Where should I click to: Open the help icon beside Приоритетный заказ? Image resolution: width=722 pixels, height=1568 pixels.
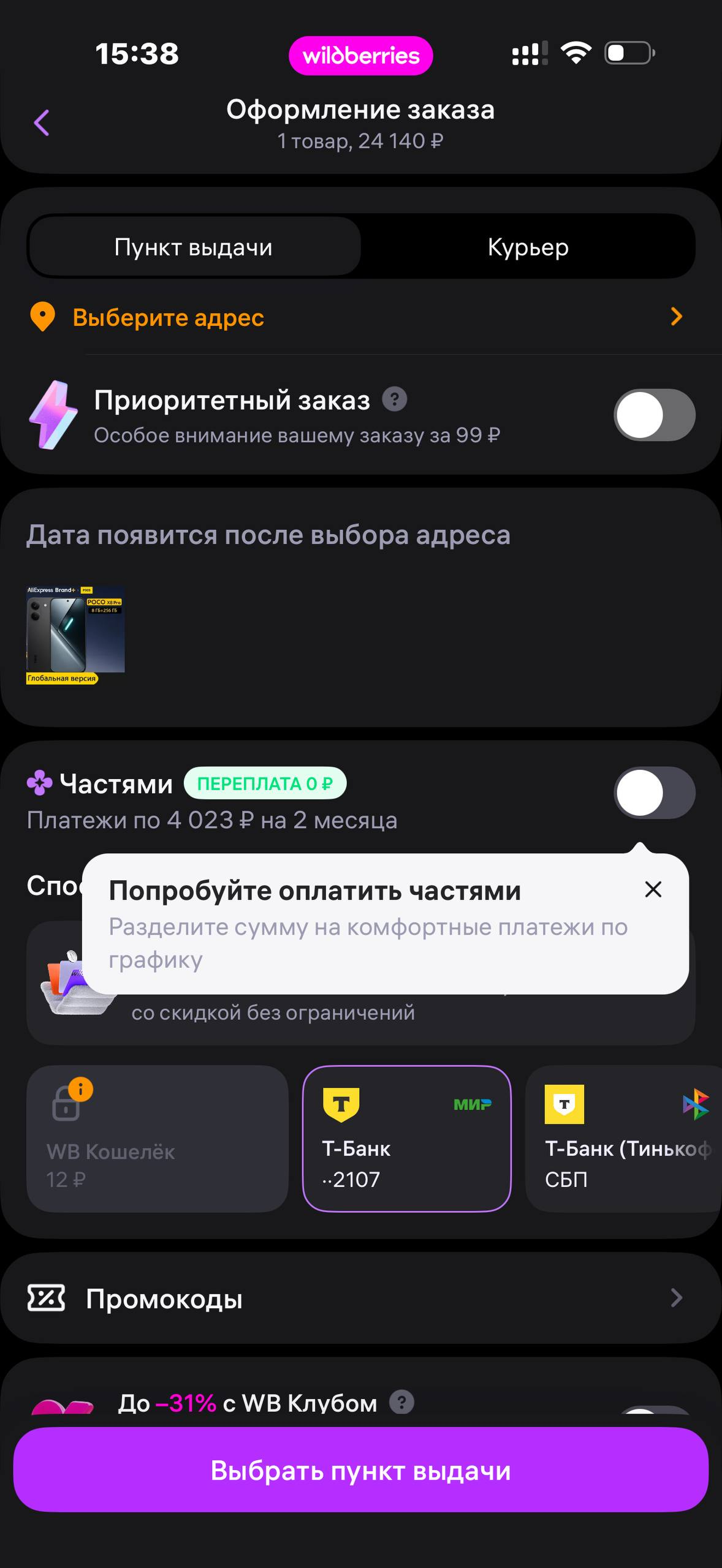pyautogui.click(x=395, y=399)
